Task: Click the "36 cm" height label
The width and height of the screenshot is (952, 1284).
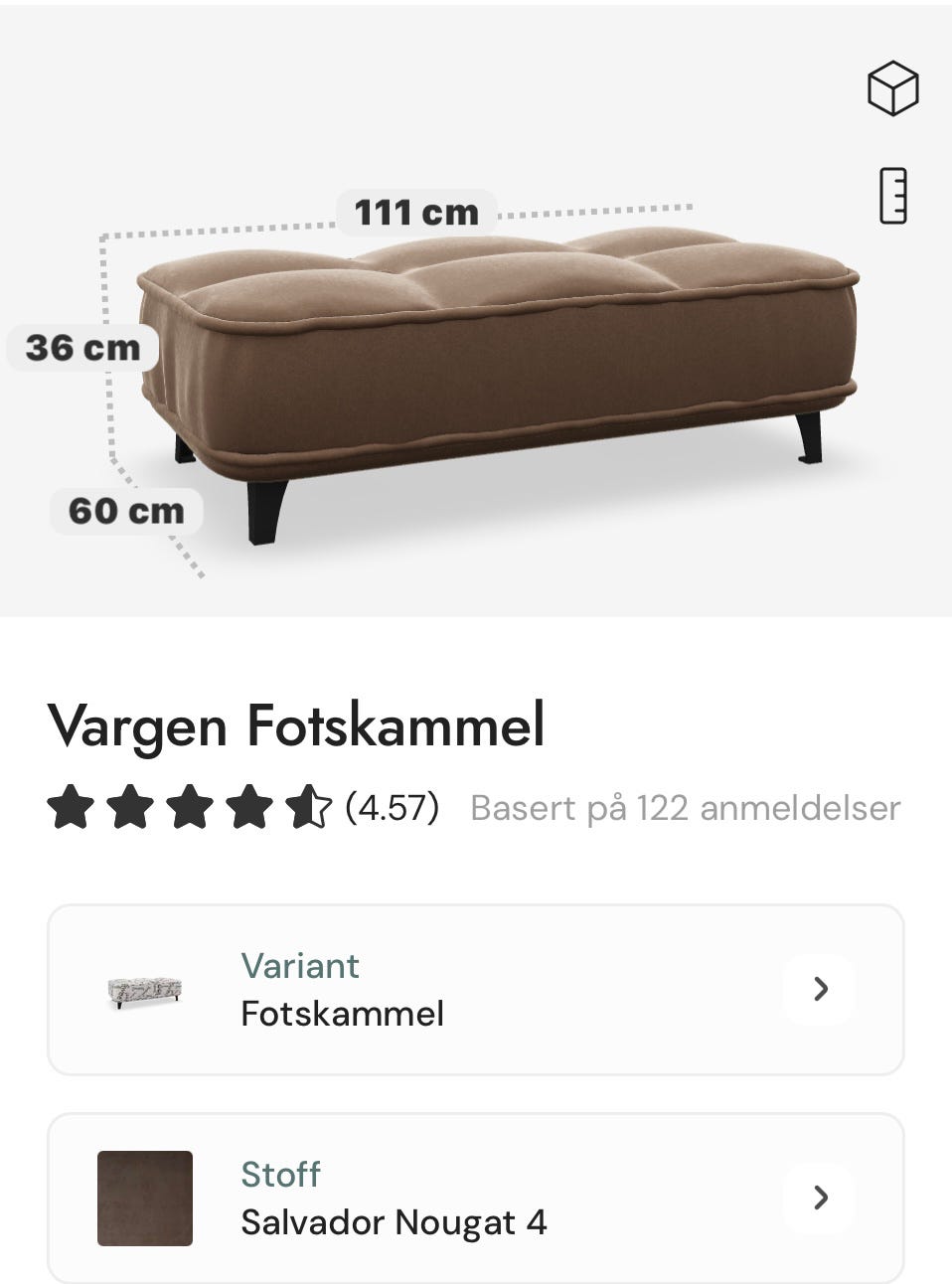Action: point(82,348)
